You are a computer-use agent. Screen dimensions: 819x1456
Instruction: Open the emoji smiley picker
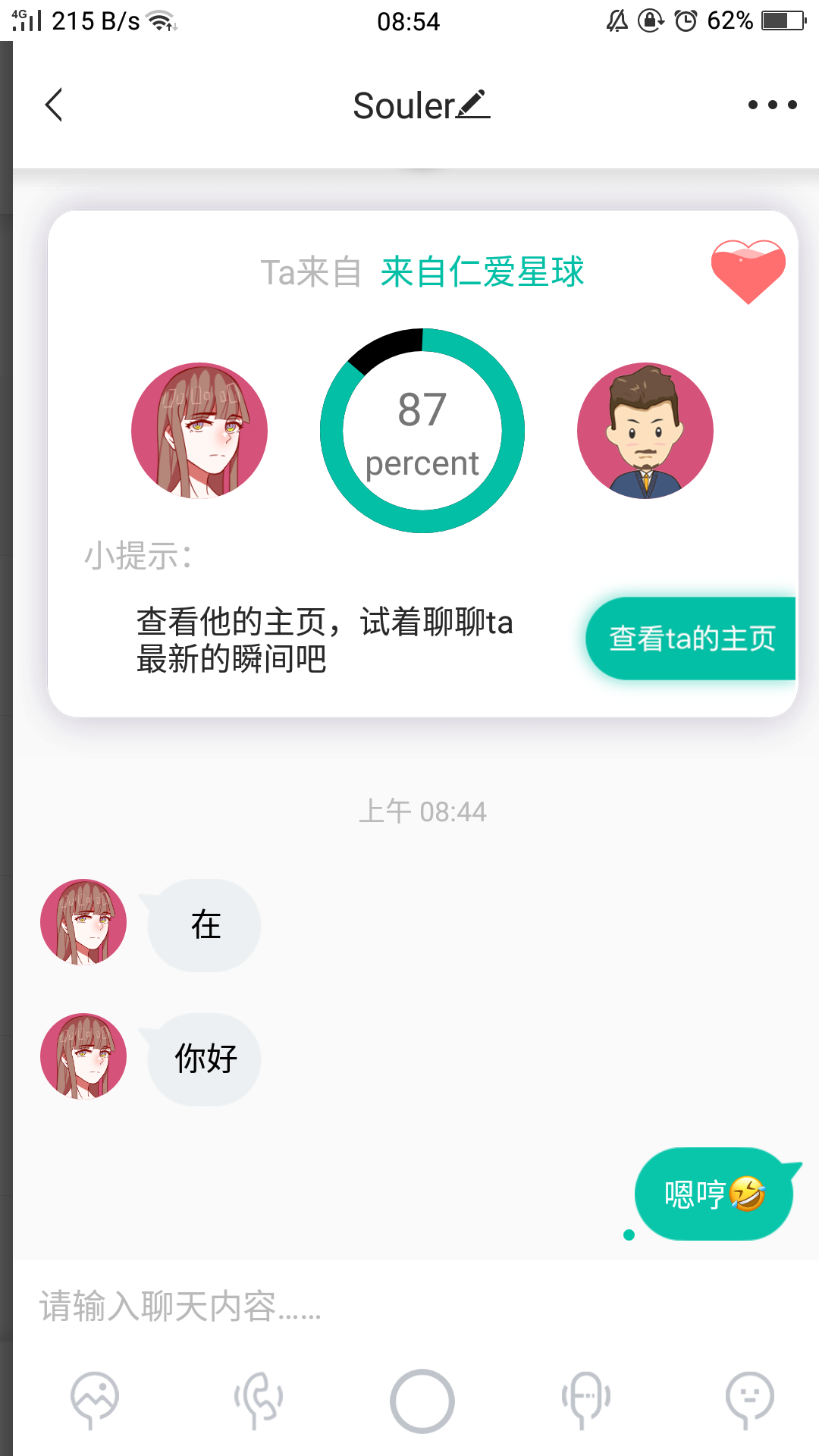(750, 1400)
